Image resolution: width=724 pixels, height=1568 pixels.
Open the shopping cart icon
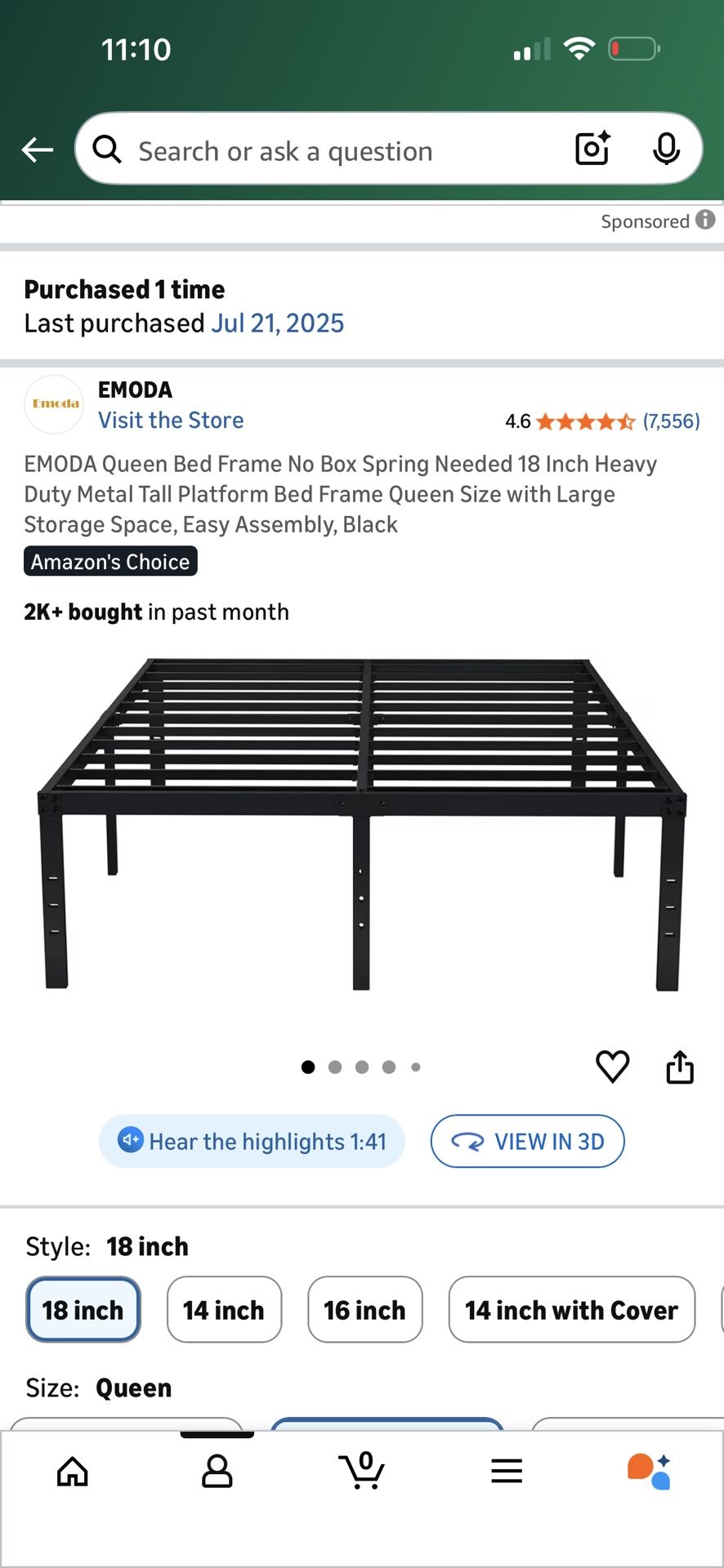tap(364, 1470)
